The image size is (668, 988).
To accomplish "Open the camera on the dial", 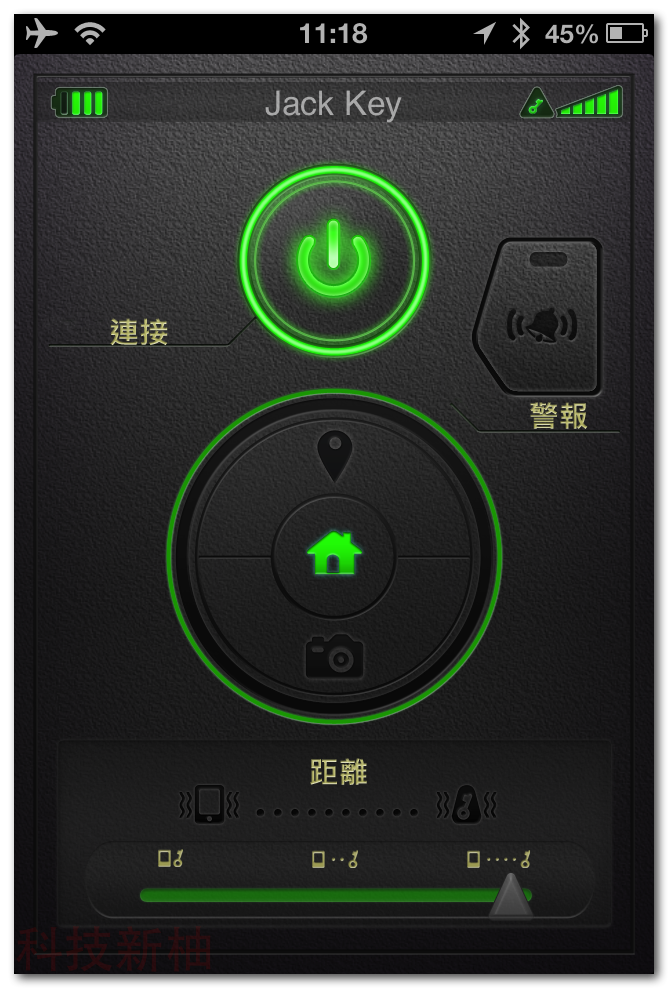I will [334, 657].
